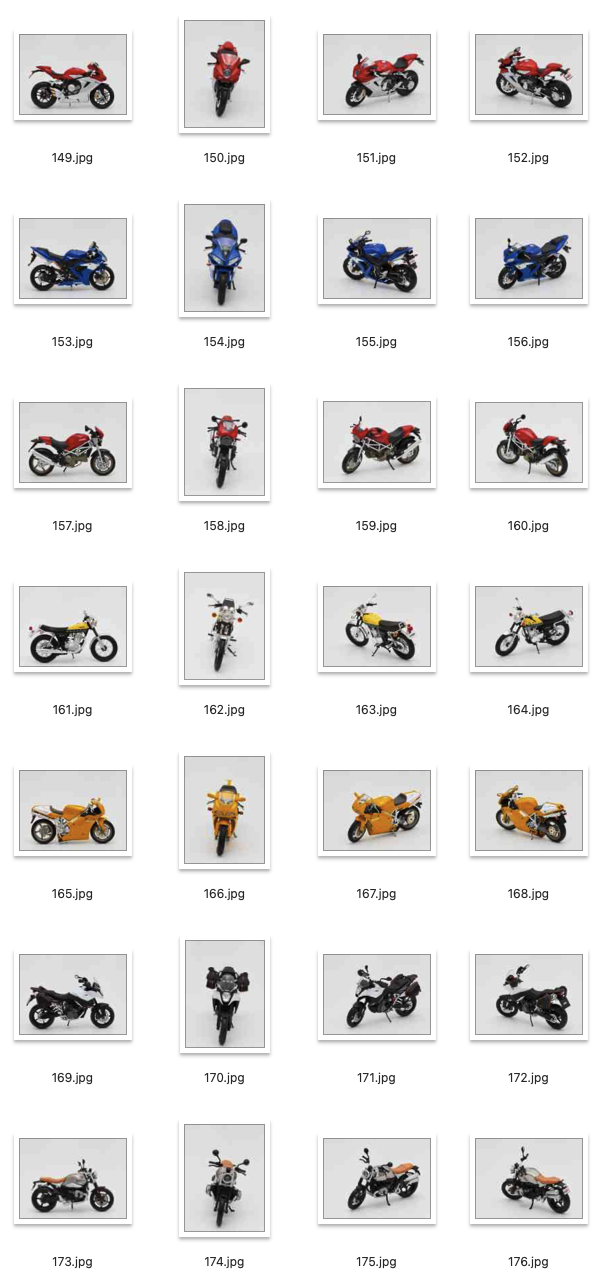Open the image file 149.jpg
The width and height of the screenshot is (607, 1288).
(x=73, y=75)
